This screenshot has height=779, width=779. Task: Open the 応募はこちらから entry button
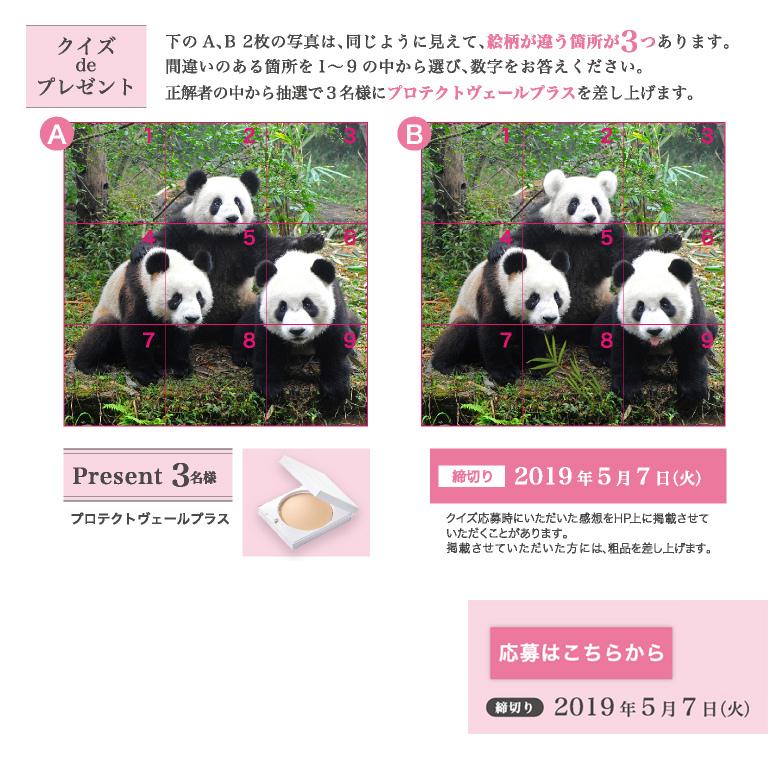(x=581, y=653)
